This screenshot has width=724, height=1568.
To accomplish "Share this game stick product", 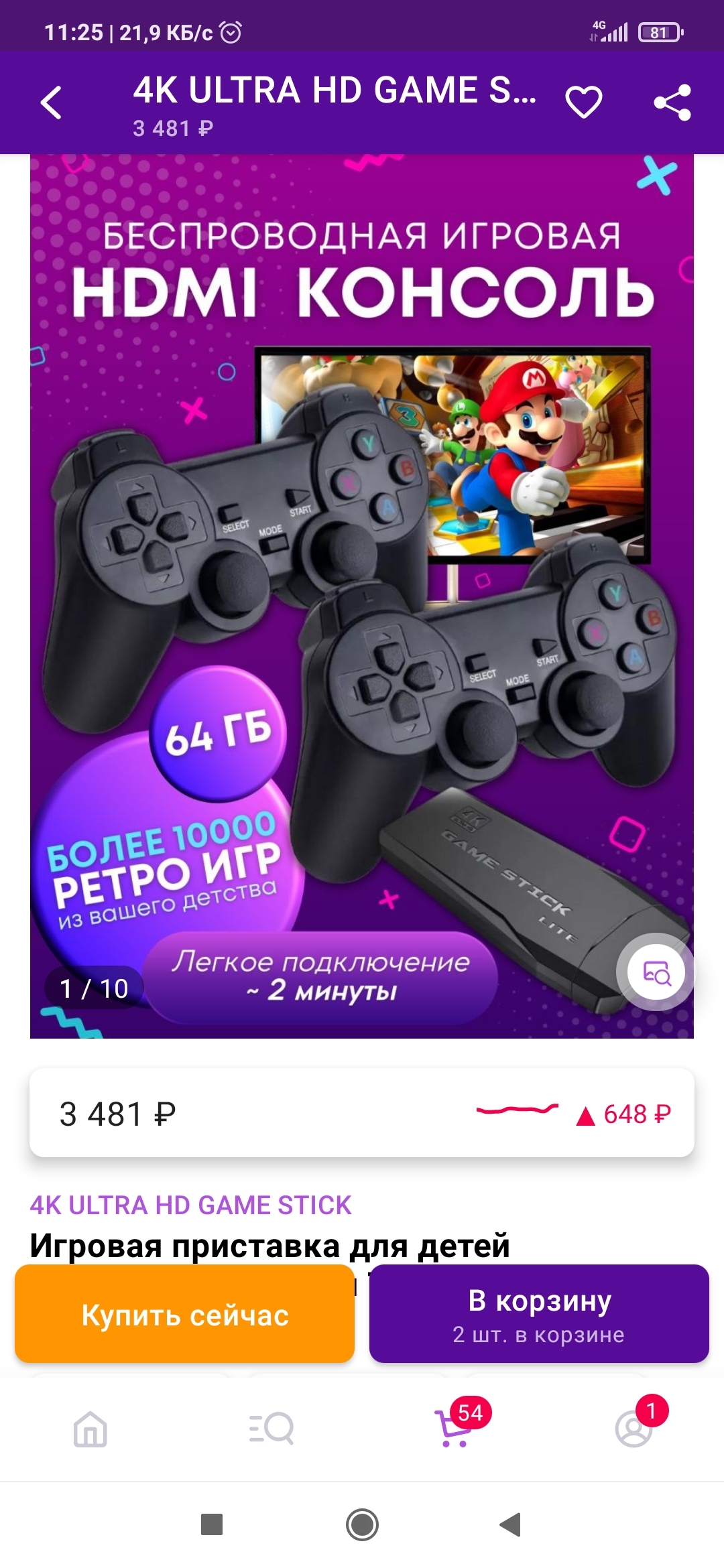I will point(672,103).
